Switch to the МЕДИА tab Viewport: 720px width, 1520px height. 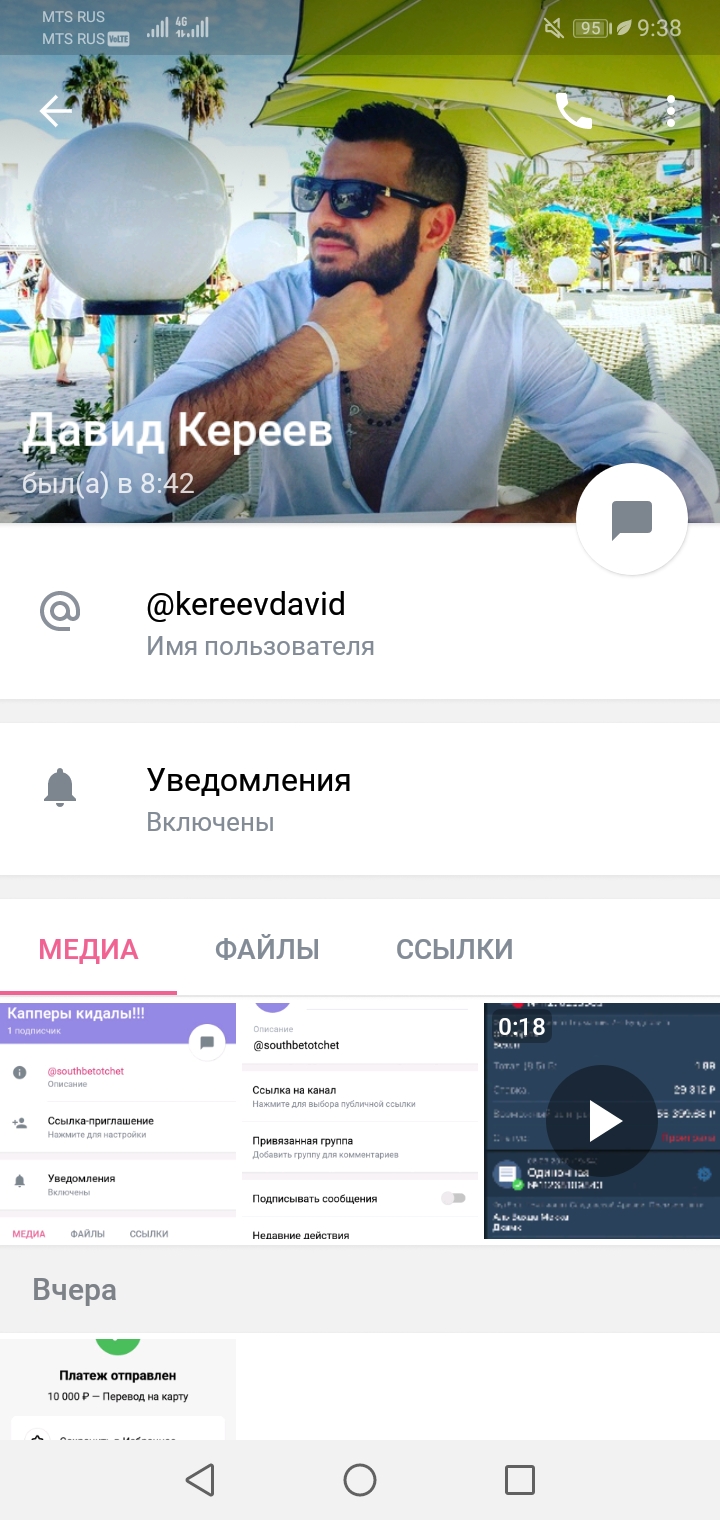click(x=88, y=949)
